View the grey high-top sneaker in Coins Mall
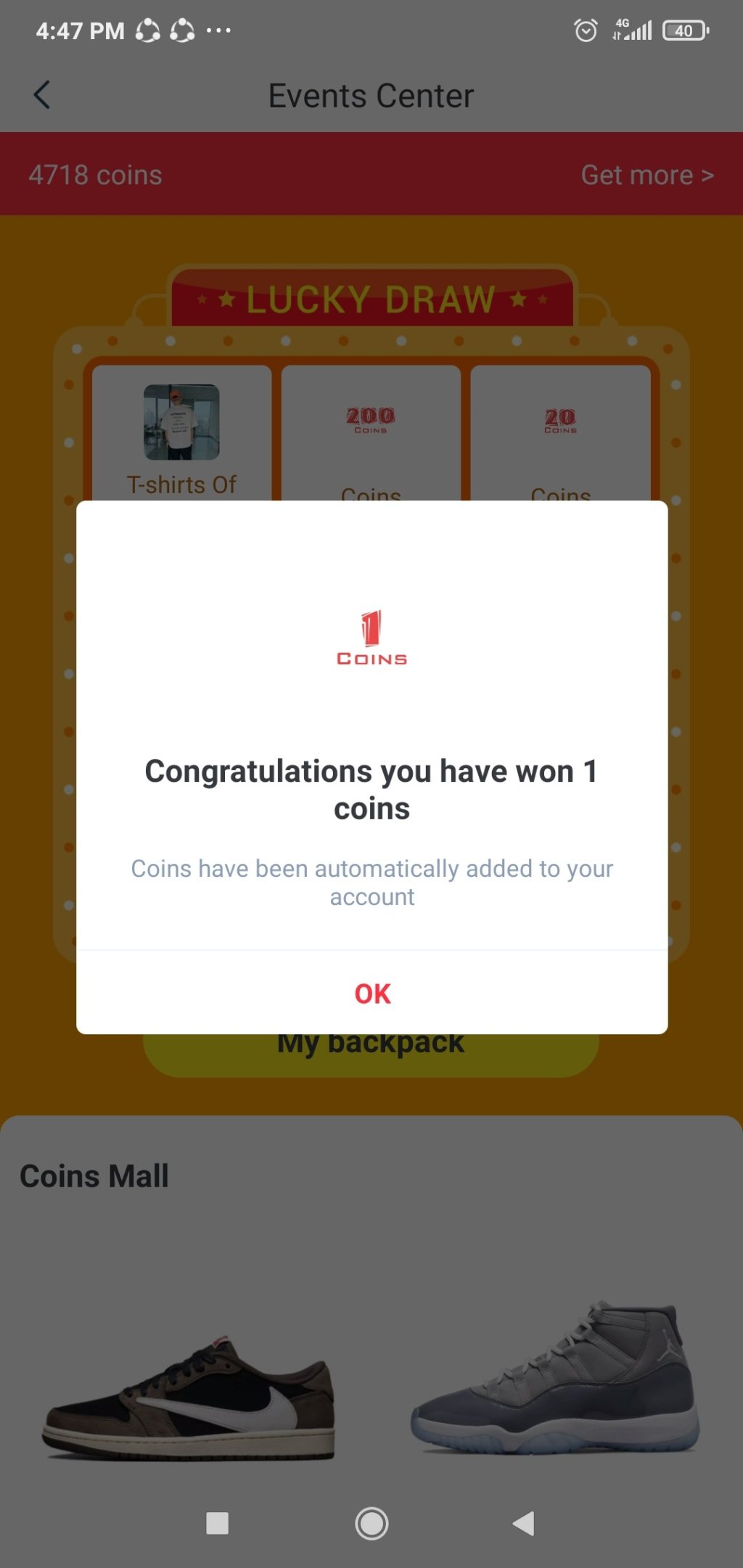Viewport: 743px width, 1568px height. pos(555,1379)
